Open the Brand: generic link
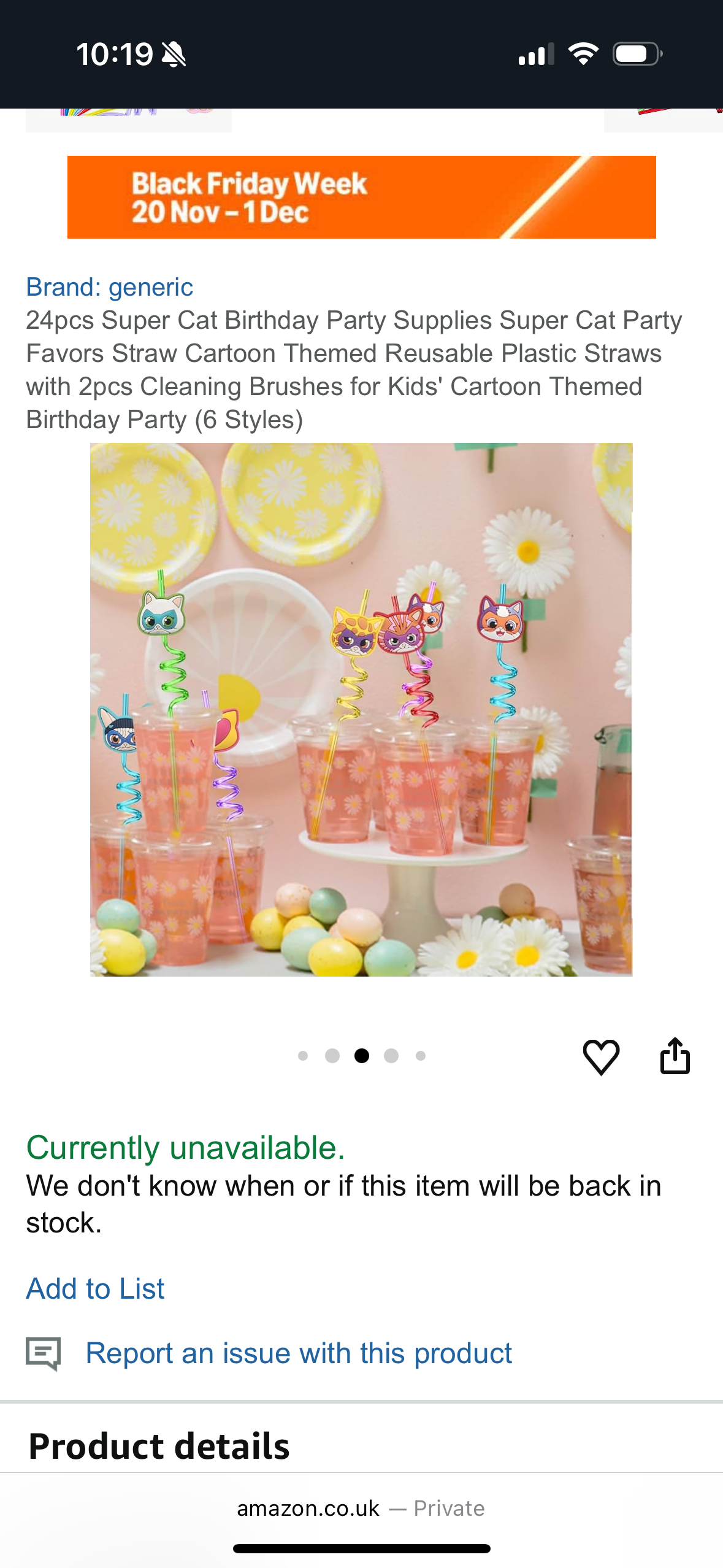The width and height of the screenshot is (723, 1568). pyautogui.click(x=109, y=287)
